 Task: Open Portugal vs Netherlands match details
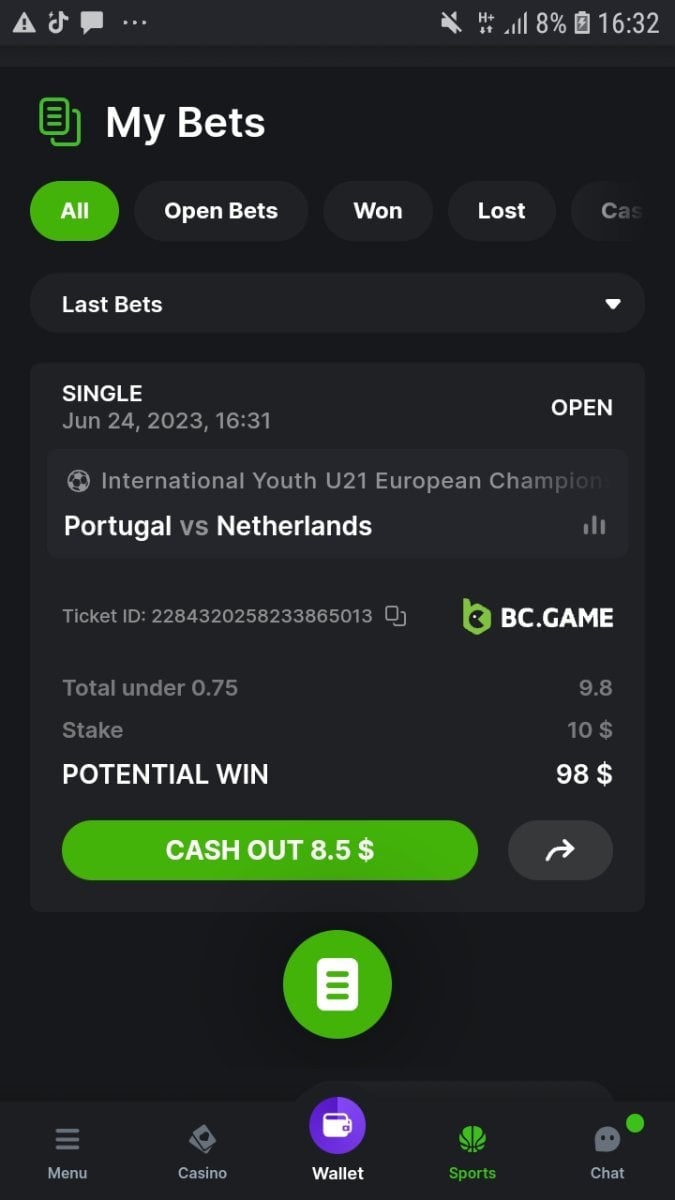coord(218,526)
